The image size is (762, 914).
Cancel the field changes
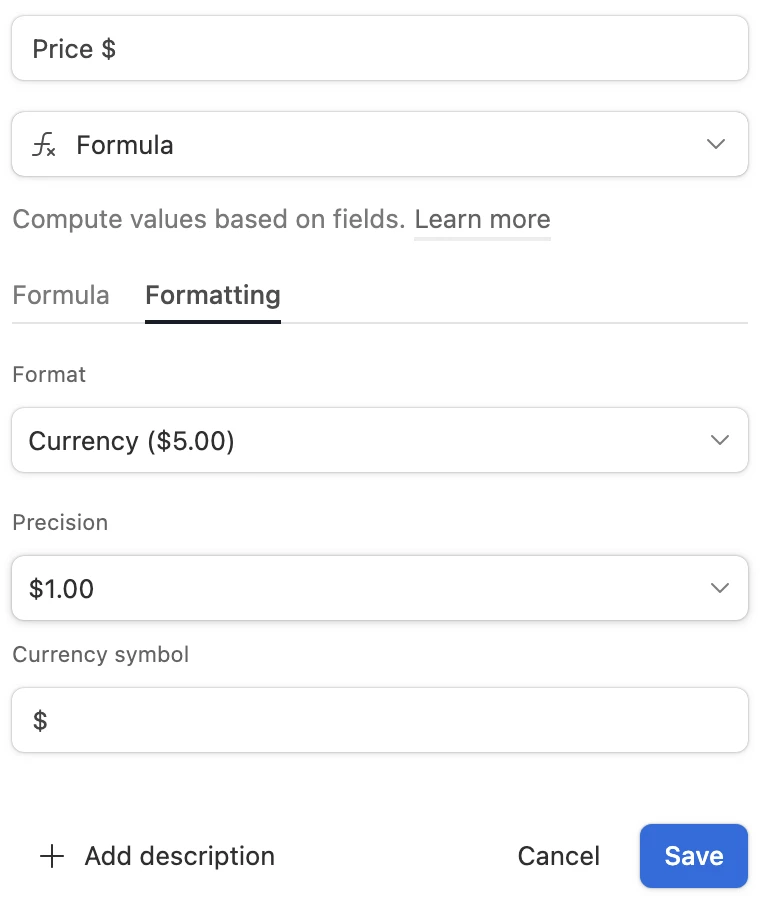click(558, 857)
